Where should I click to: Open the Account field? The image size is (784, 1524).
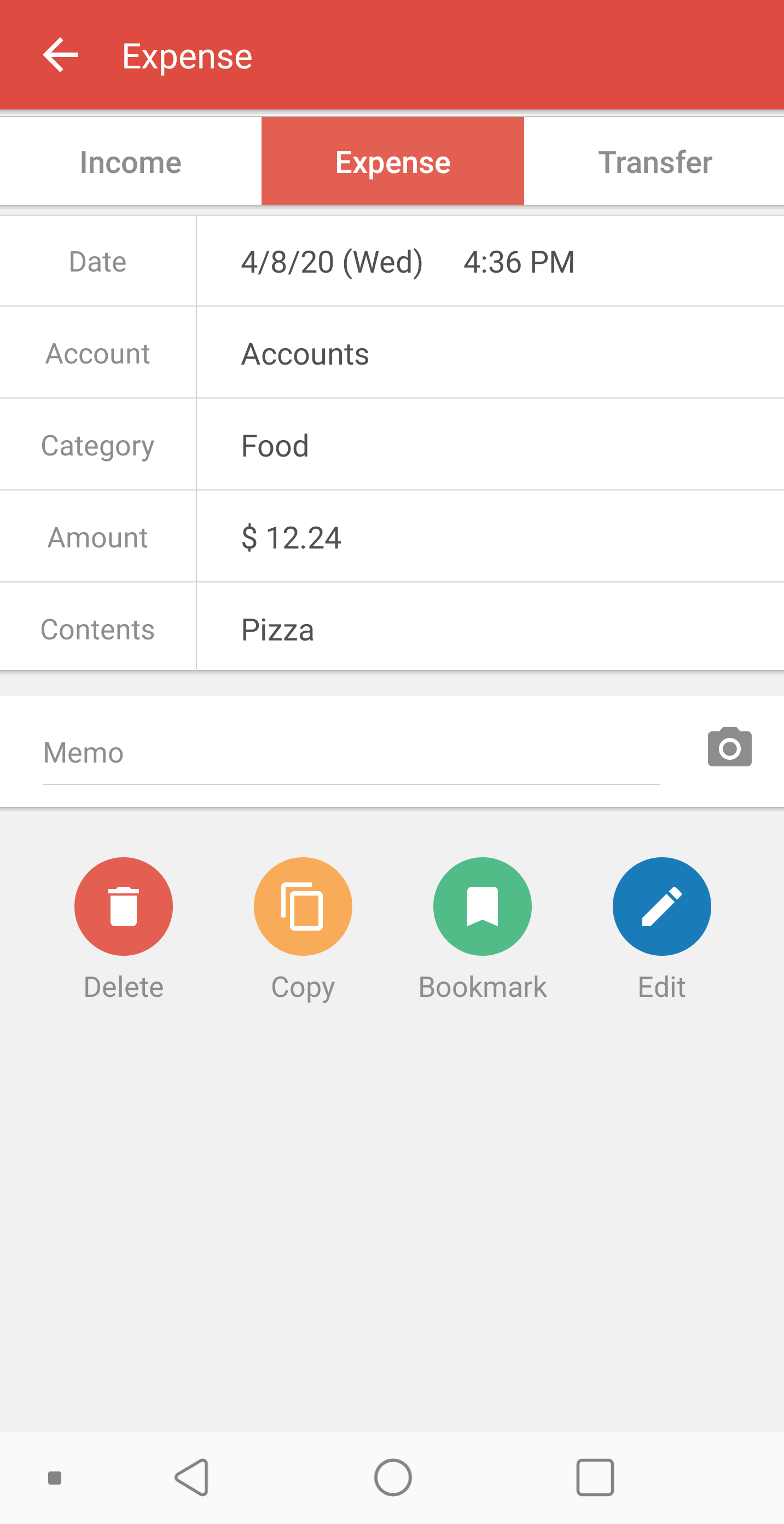(490, 353)
